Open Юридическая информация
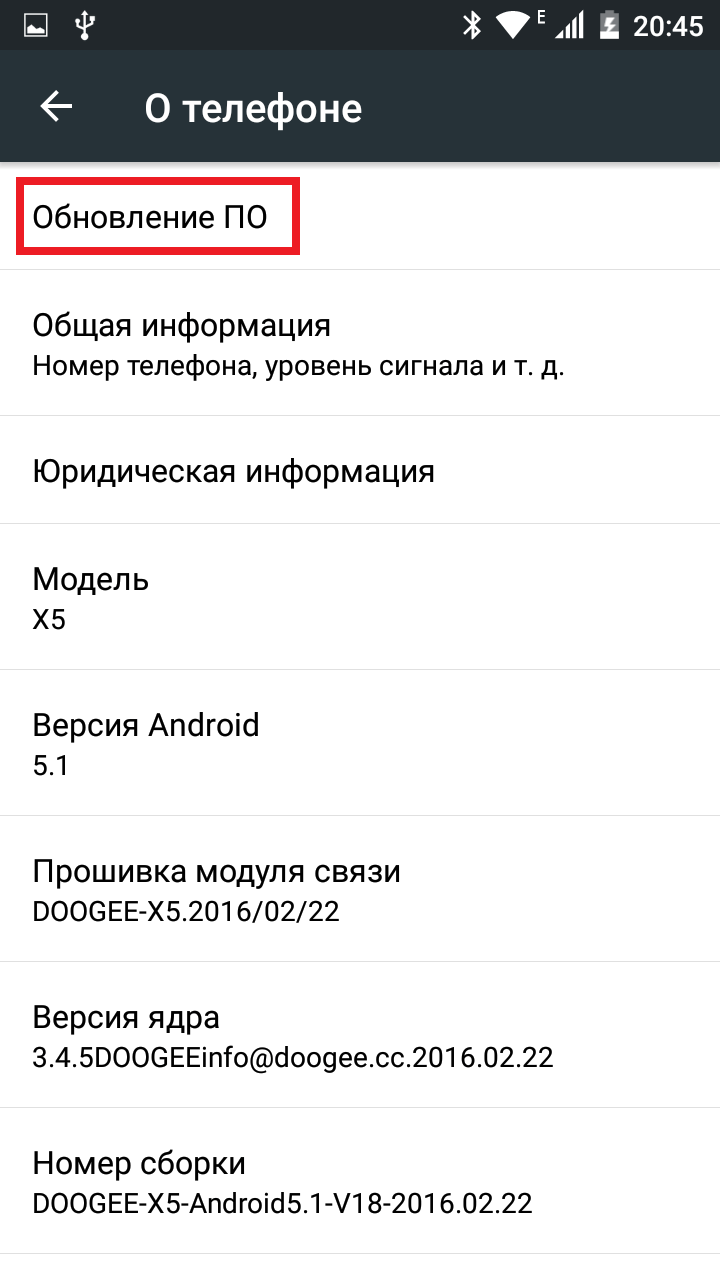Image resolution: width=720 pixels, height=1280 pixels. tap(360, 470)
